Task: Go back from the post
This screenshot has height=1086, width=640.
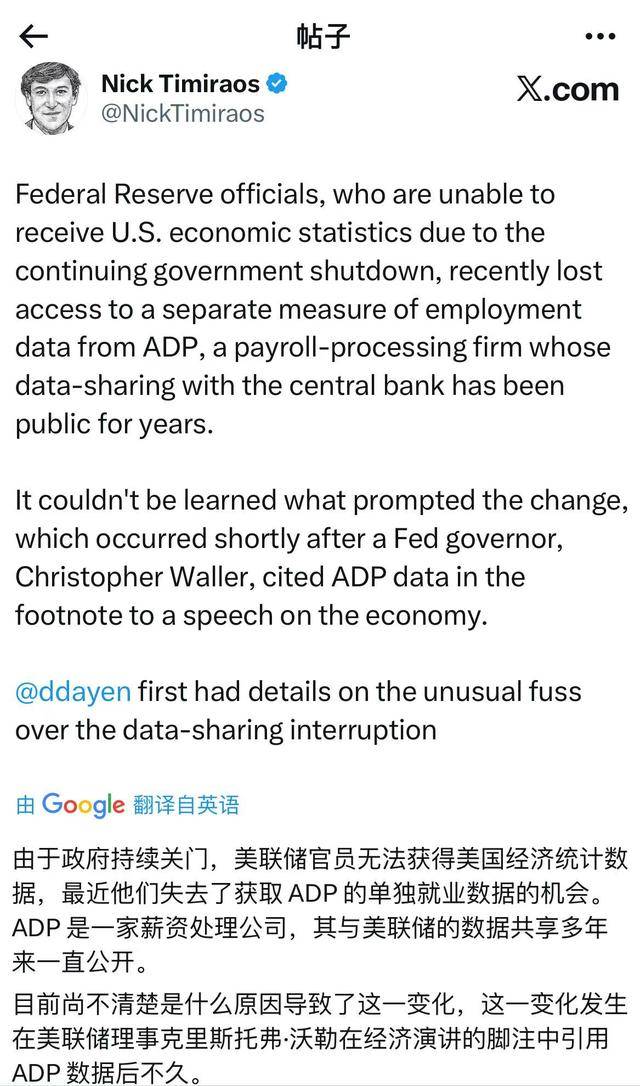Action: 33,37
